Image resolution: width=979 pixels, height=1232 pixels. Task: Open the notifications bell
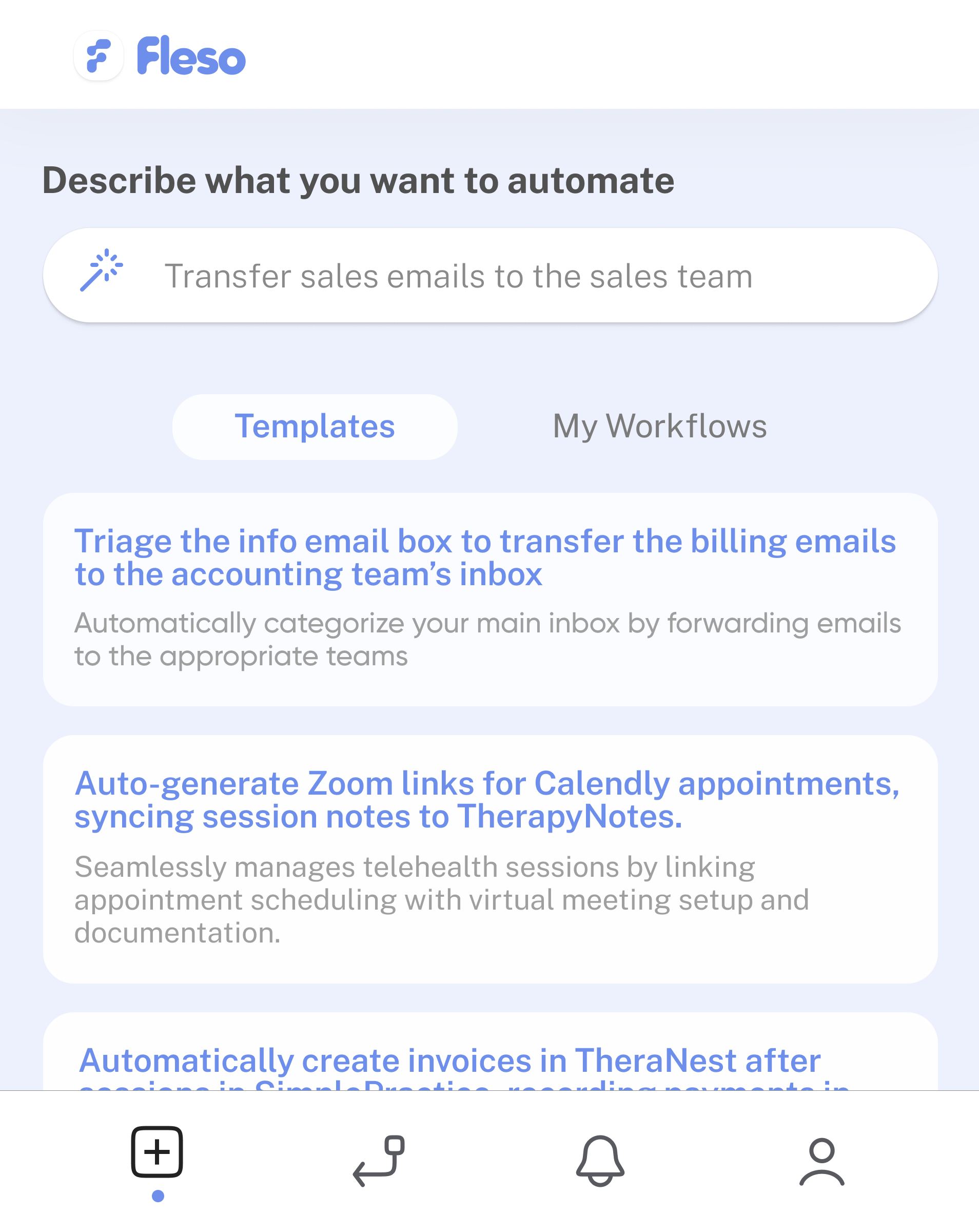(600, 1161)
